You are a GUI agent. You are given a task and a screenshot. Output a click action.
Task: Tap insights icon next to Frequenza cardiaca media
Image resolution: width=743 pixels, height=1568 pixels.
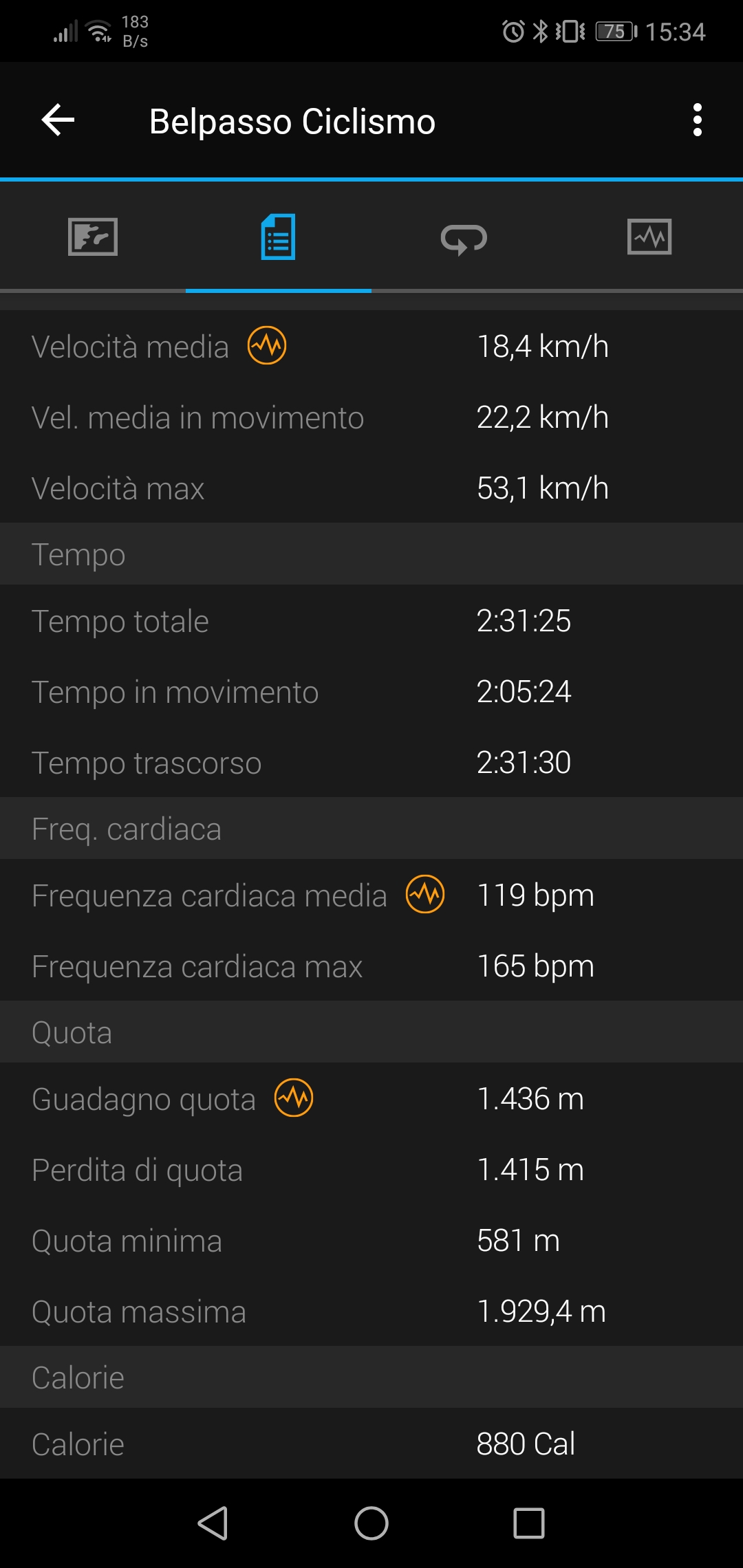[x=425, y=894]
